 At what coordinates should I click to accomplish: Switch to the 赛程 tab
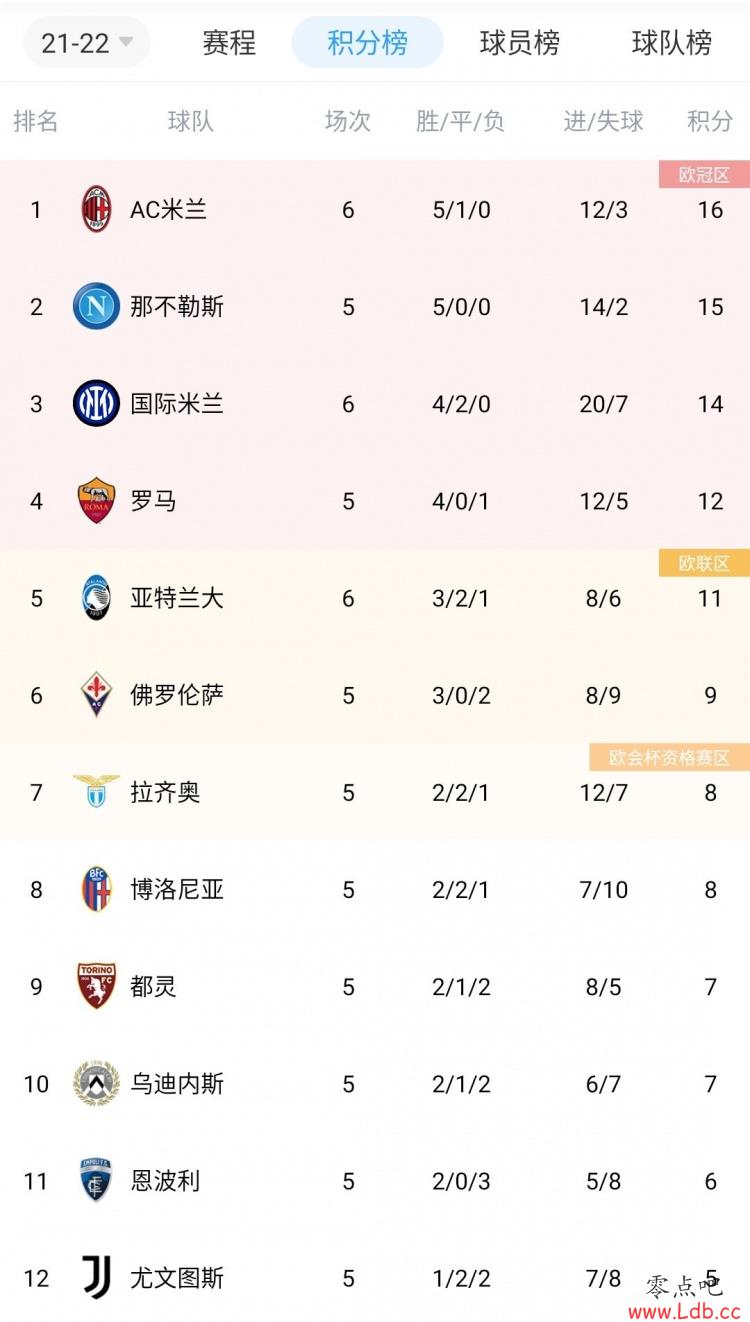(x=229, y=43)
